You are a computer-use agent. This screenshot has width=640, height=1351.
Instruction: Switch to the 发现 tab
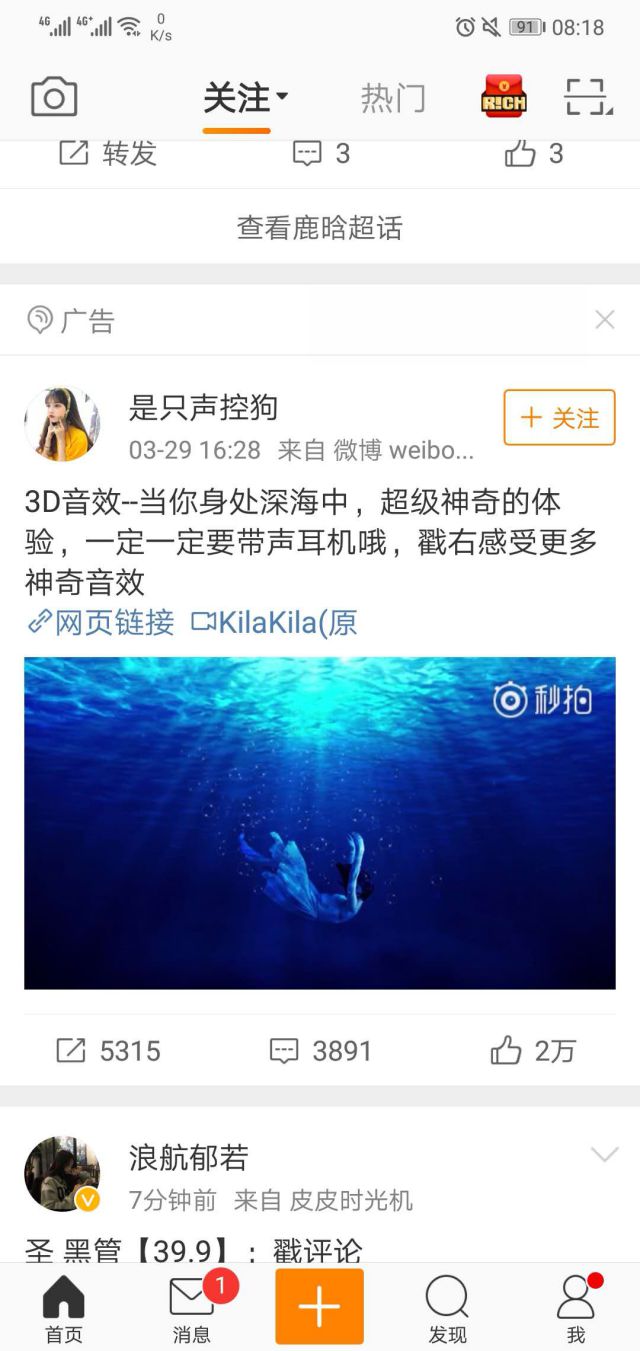pyautogui.click(x=447, y=1308)
